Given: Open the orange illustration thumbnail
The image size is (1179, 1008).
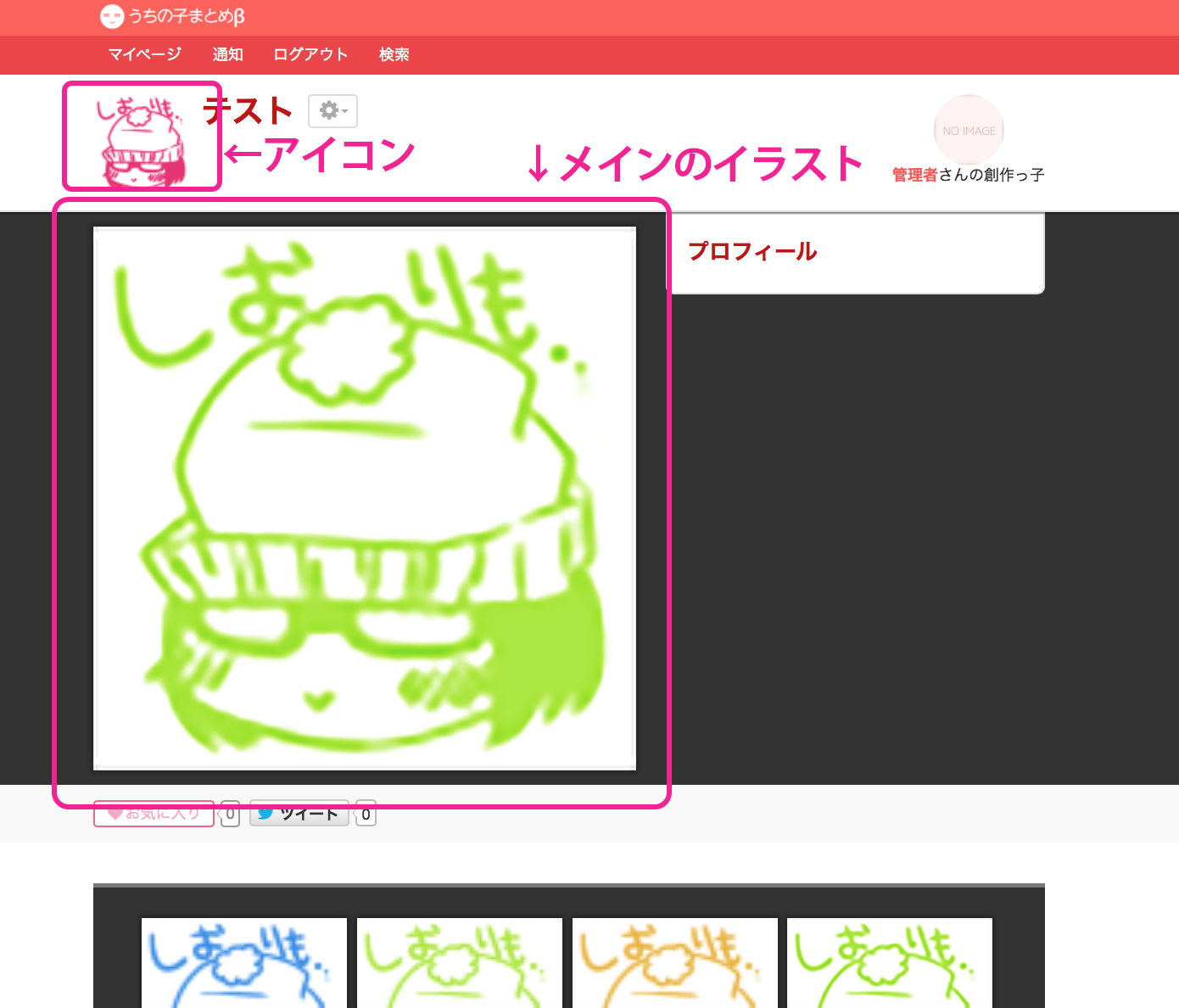Looking at the screenshot, I should tap(674, 963).
